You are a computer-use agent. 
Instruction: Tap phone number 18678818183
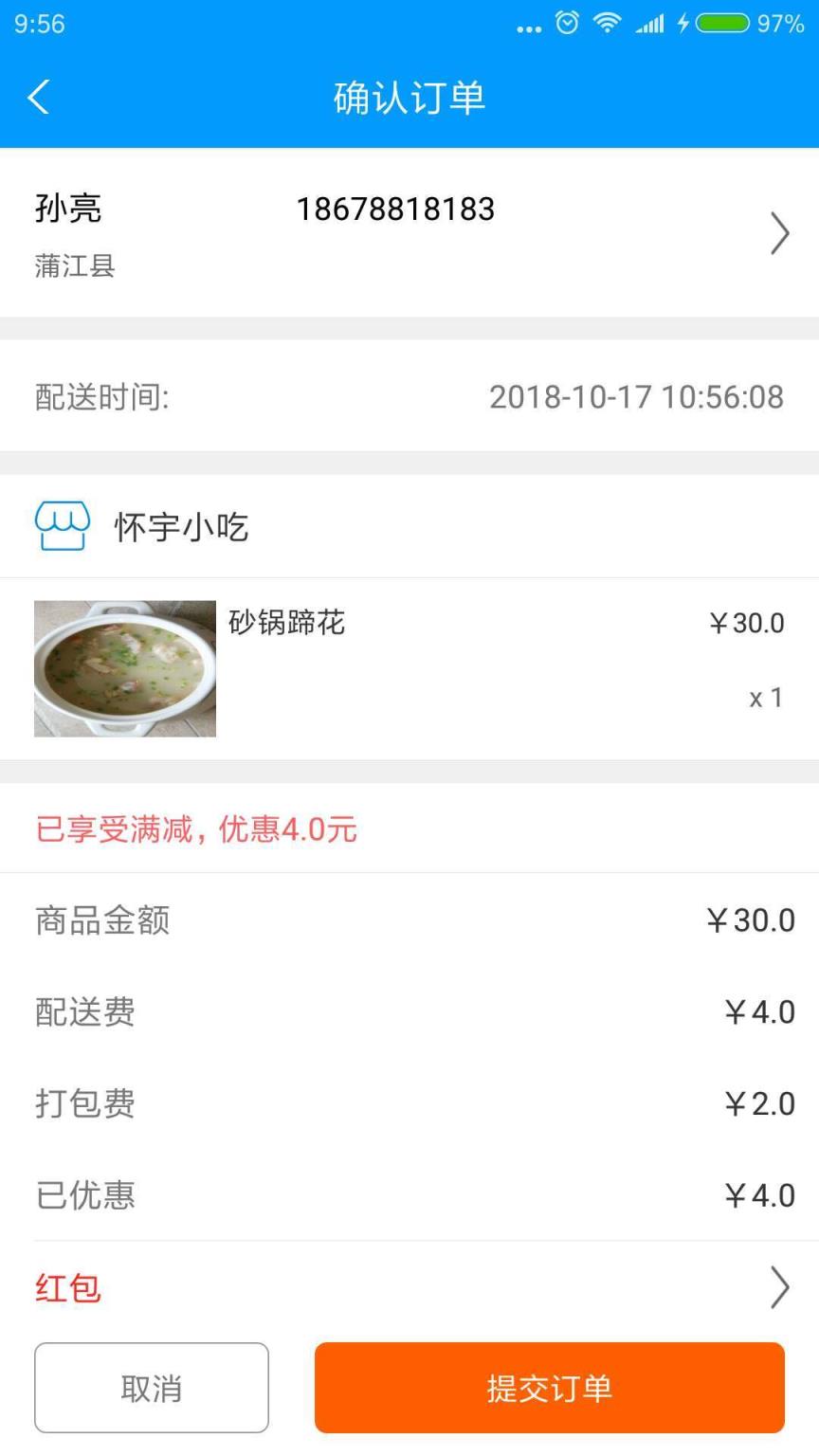pyautogui.click(x=396, y=209)
